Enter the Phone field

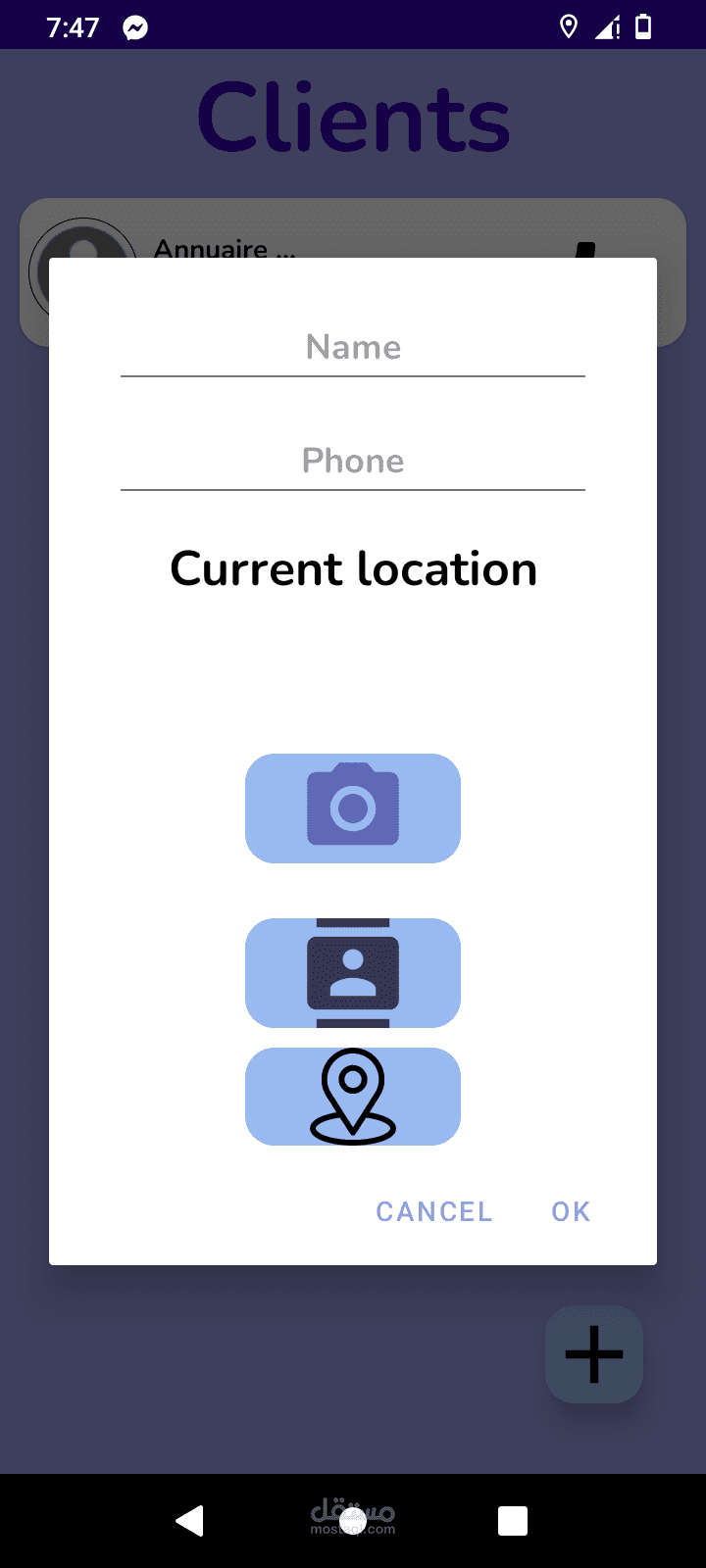tap(353, 462)
